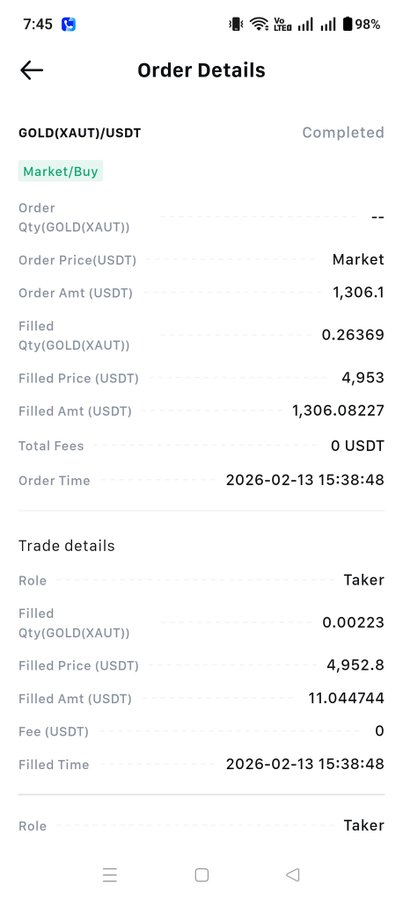This screenshot has height=900, width=403.
Task: Tap the system home button
Action: 202,875
